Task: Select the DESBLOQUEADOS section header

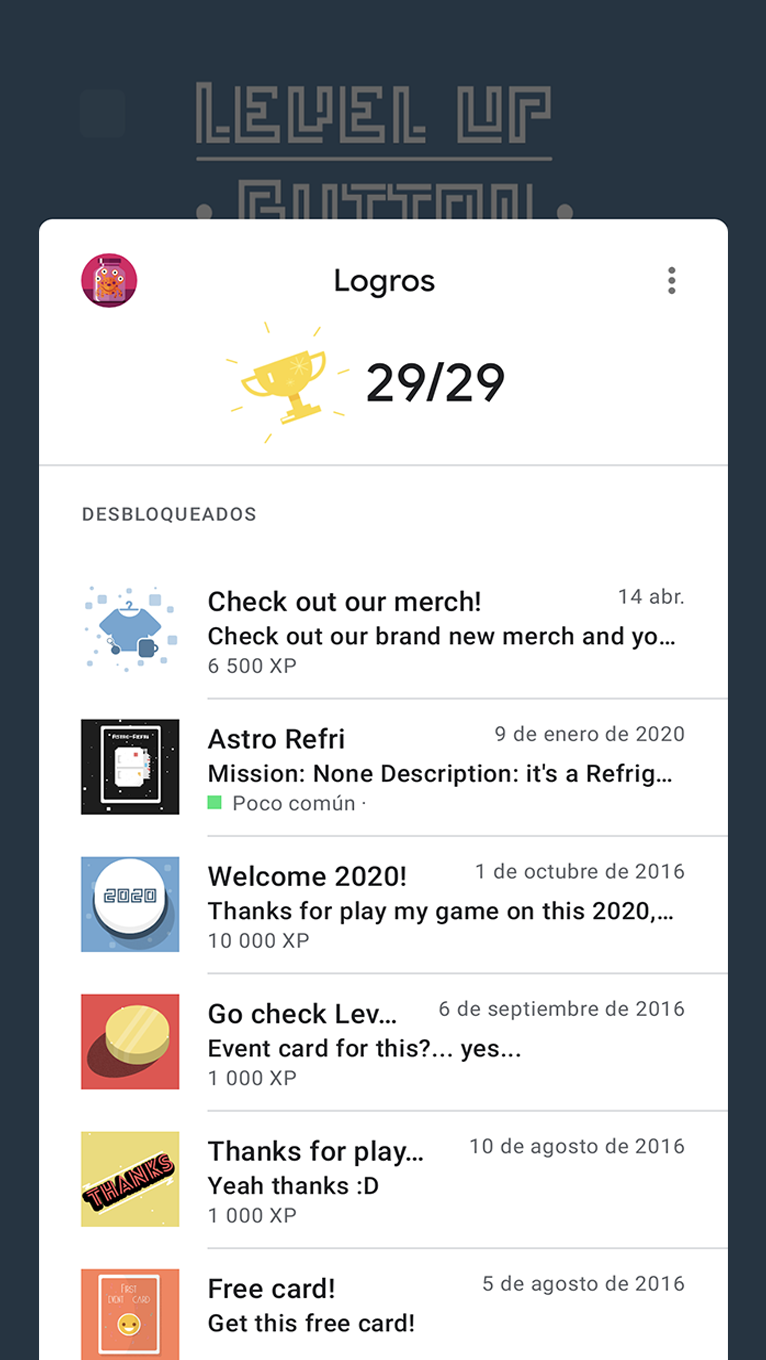Action: (x=168, y=514)
